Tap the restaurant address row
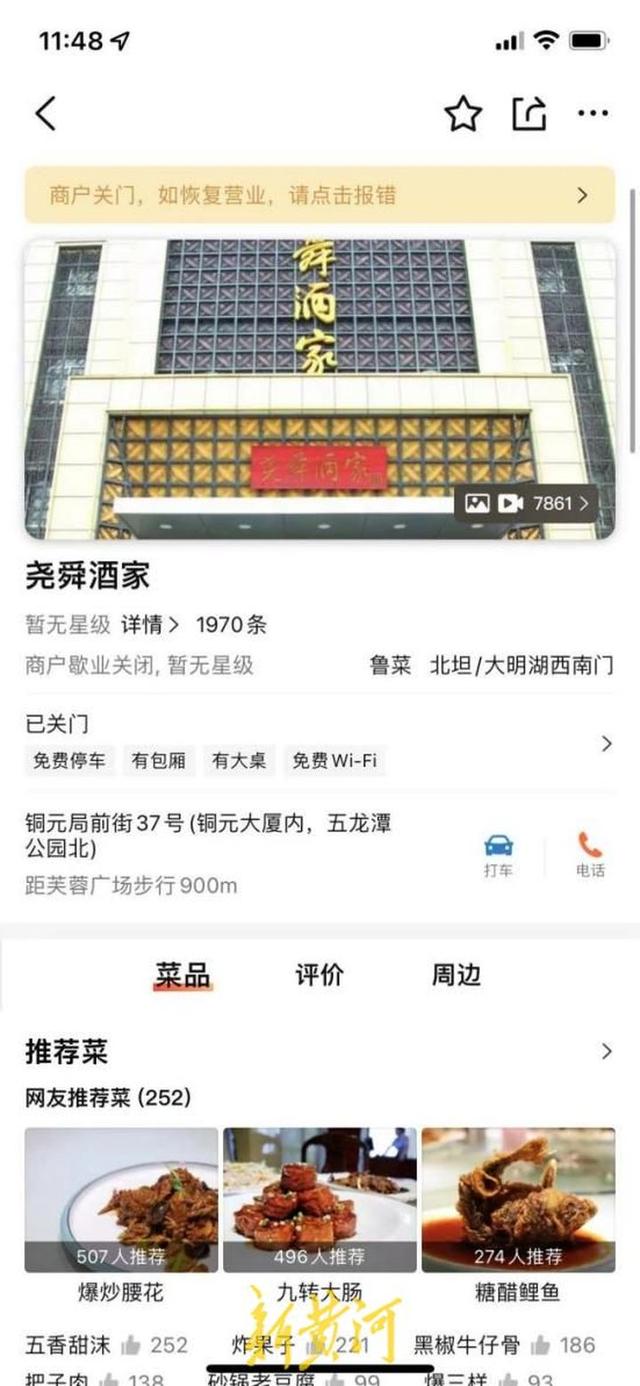640x1386 pixels. tap(220, 837)
